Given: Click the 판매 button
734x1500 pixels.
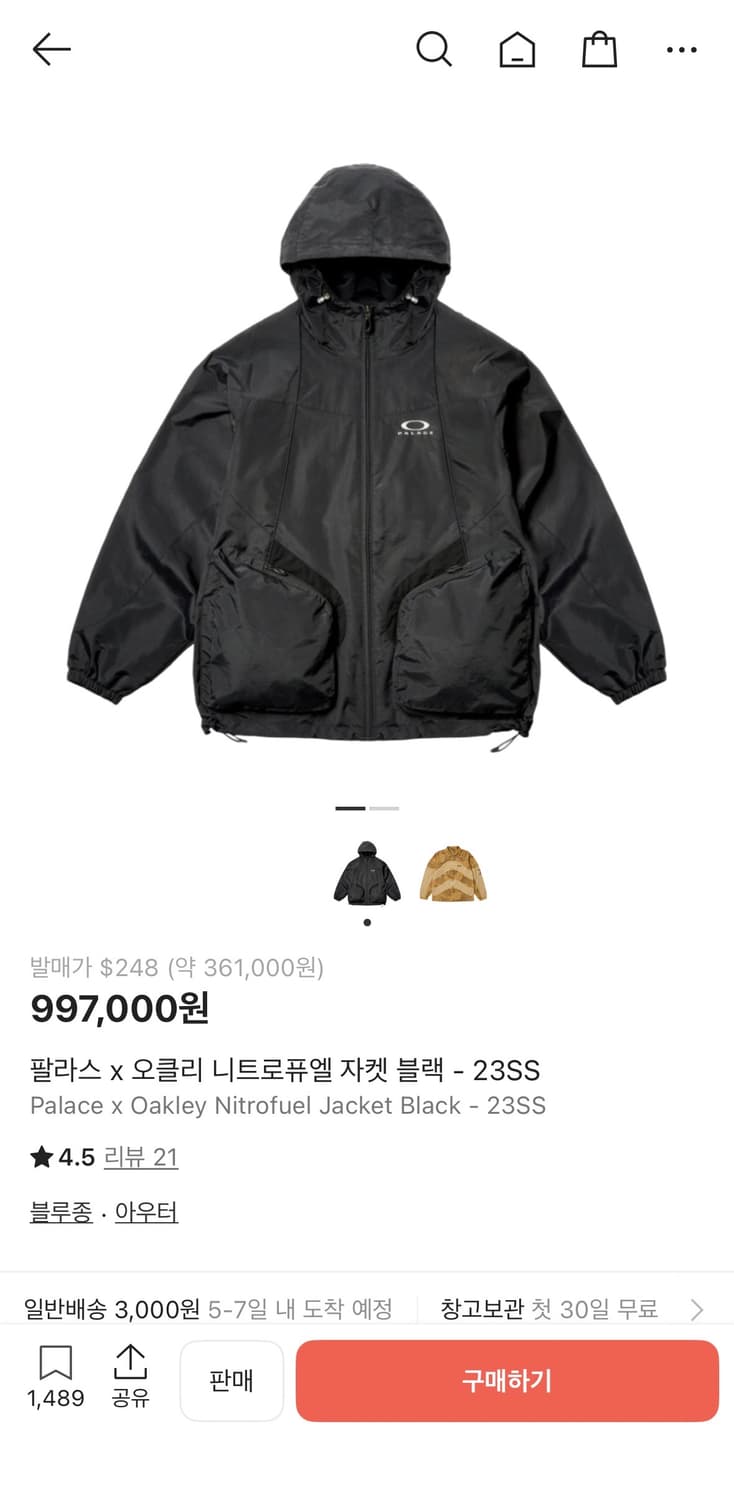Looking at the screenshot, I should (231, 1381).
